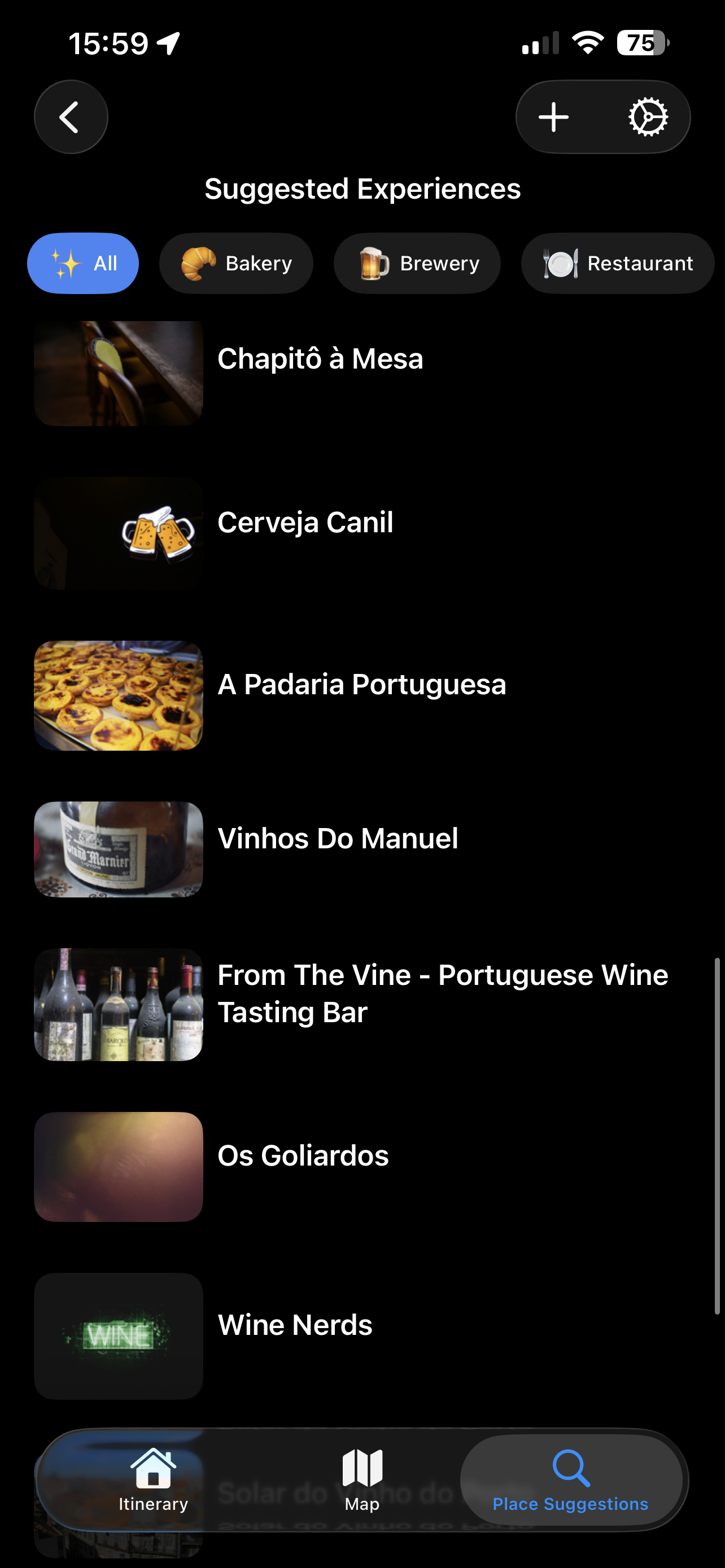Open Chapitô à Mesa details

point(320,358)
